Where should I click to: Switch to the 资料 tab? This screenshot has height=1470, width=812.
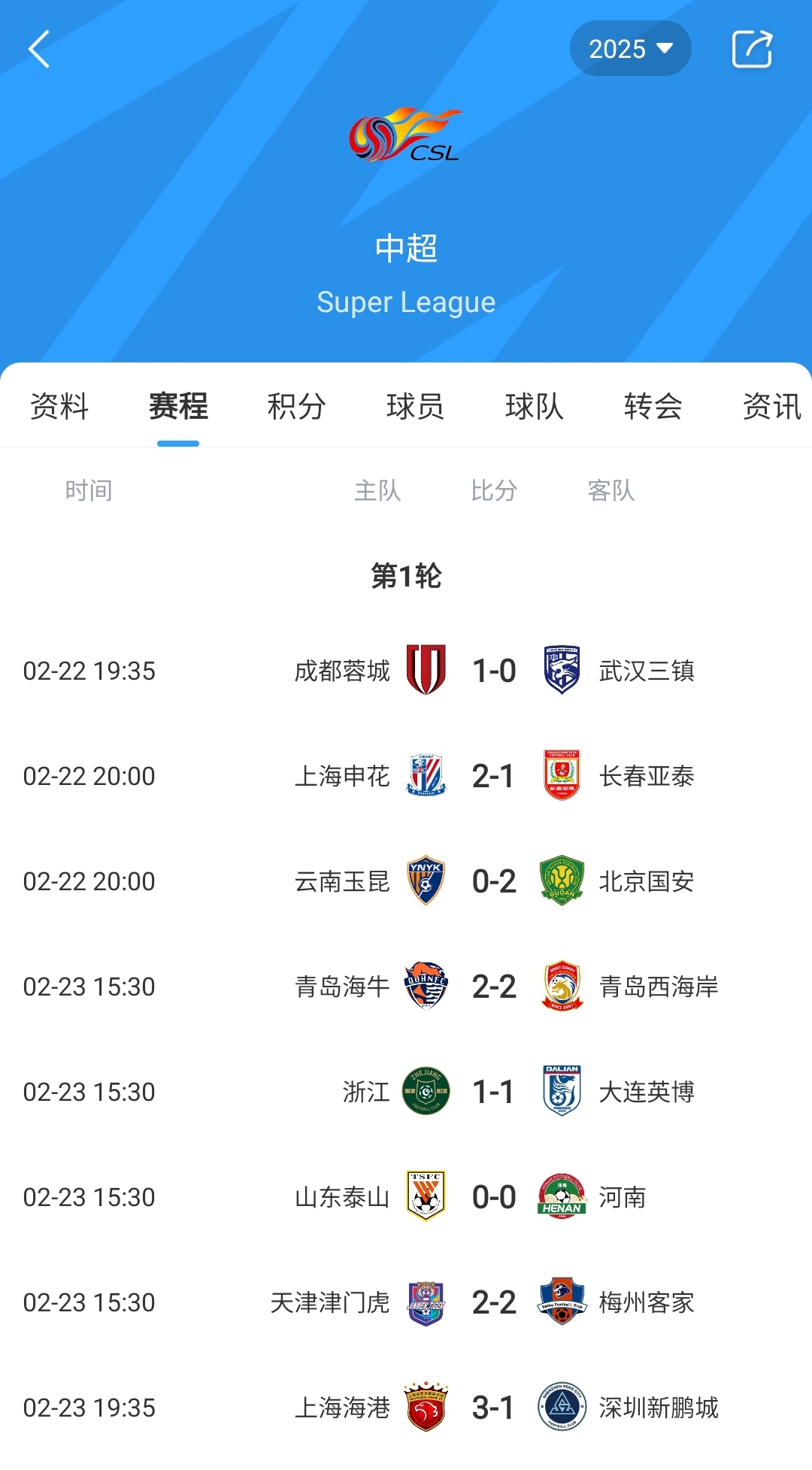(x=59, y=407)
